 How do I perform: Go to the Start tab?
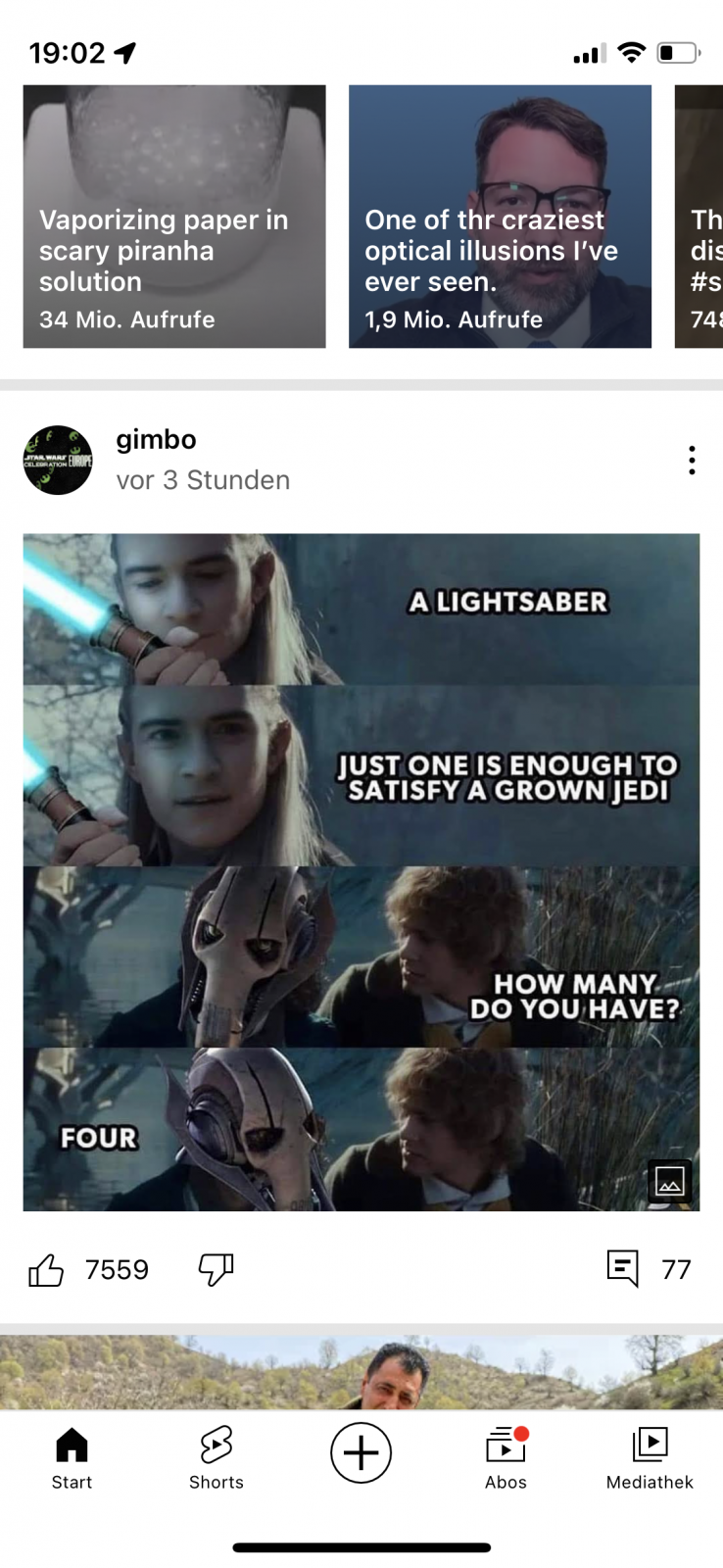pyautogui.click(x=72, y=1459)
